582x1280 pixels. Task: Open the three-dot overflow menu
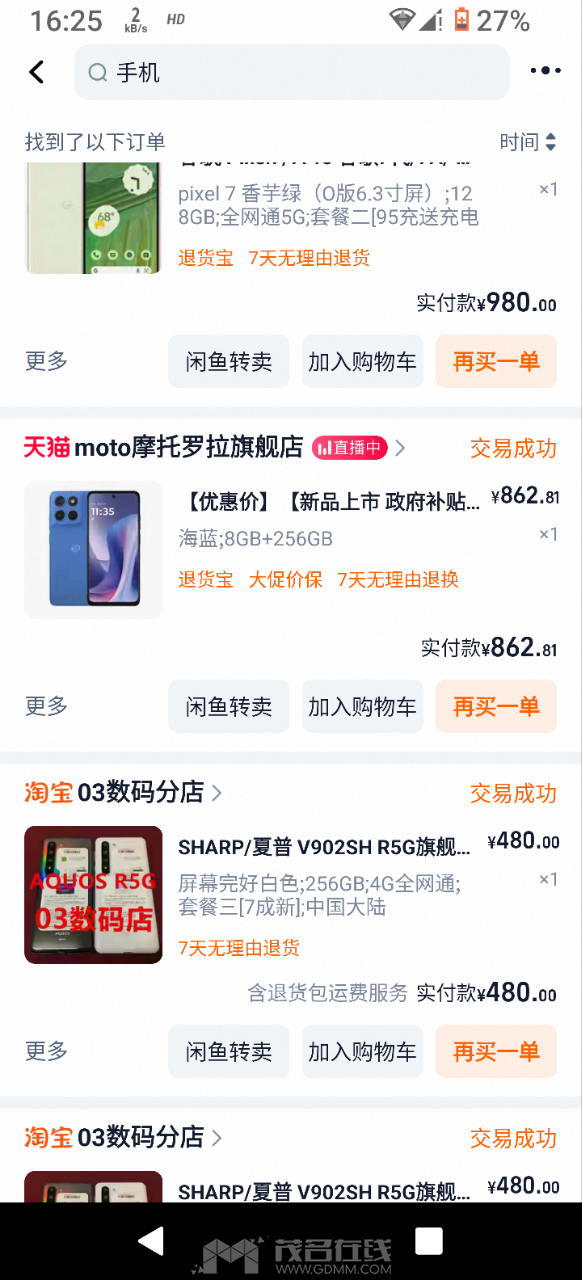(x=545, y=71)
